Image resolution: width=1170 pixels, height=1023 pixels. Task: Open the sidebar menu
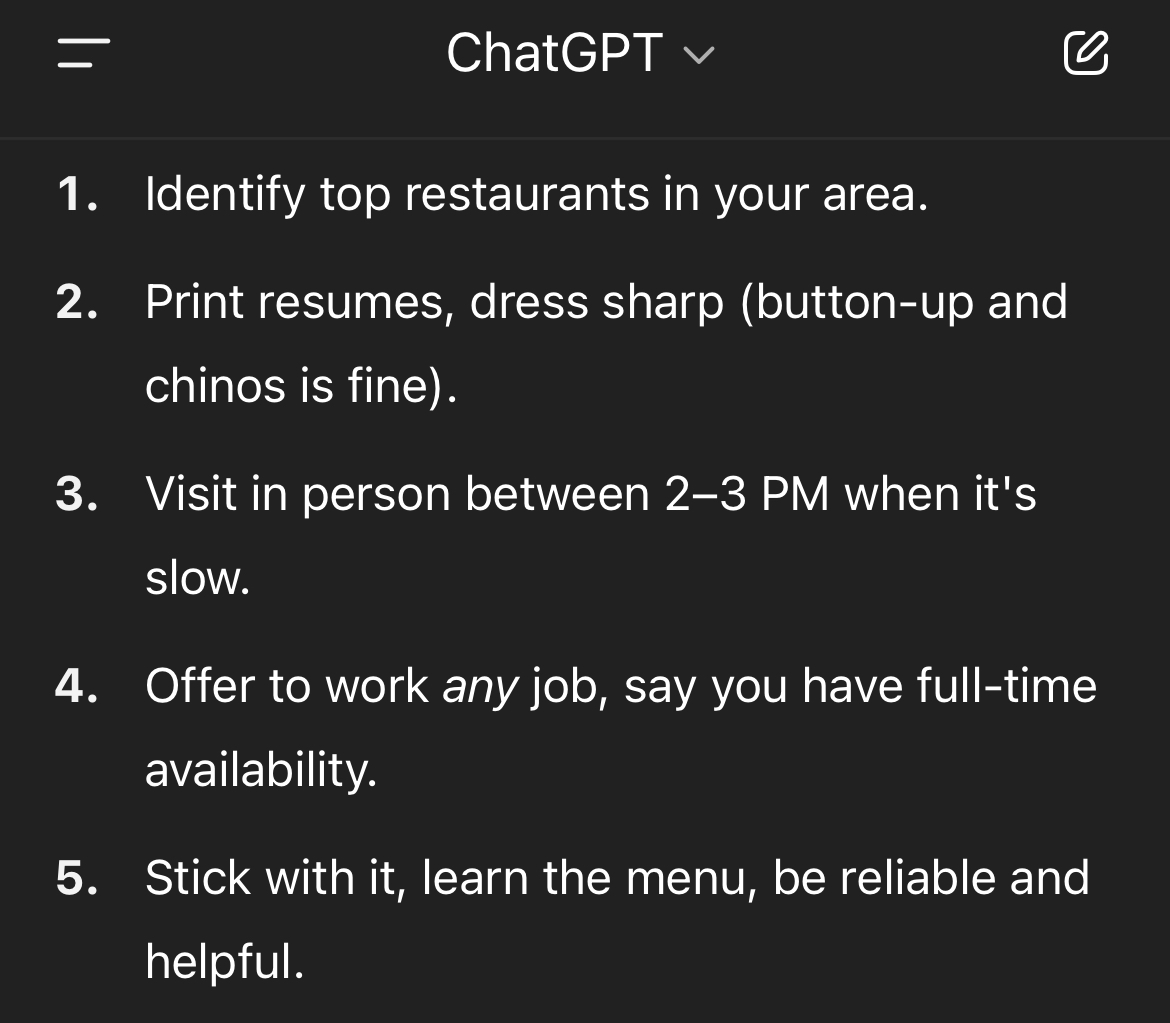pos(84,53)
